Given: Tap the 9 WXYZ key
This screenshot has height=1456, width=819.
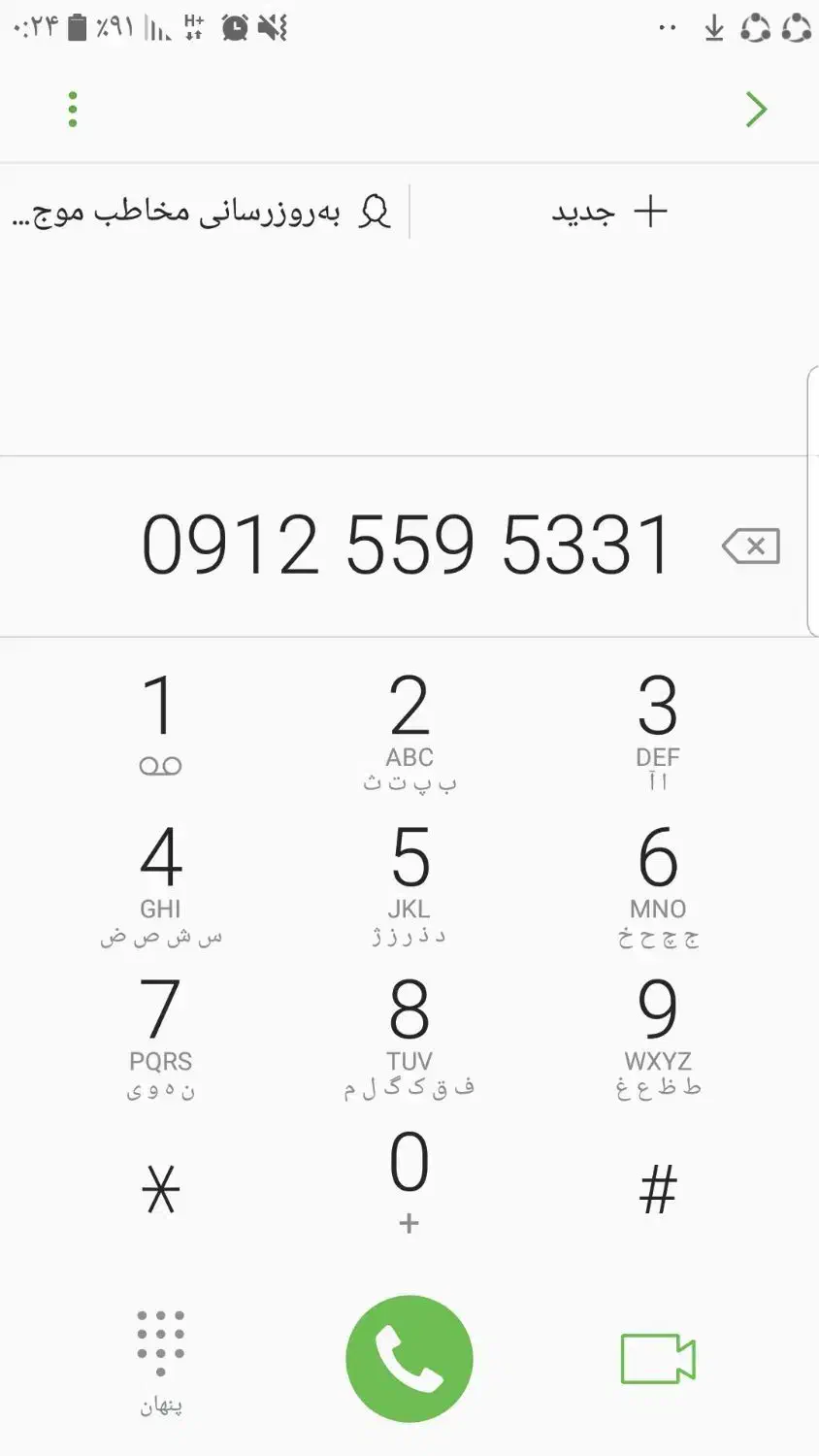Looking at the screenshot, I should [658, 1035].
